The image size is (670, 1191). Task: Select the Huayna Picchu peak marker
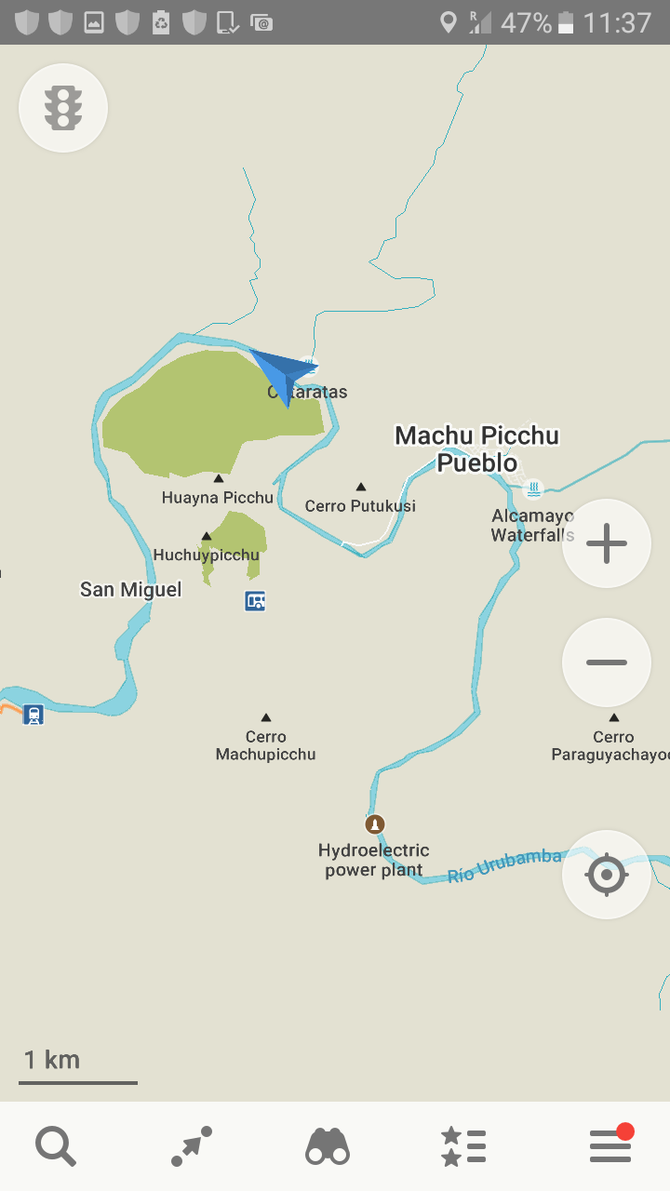point(218,479)
